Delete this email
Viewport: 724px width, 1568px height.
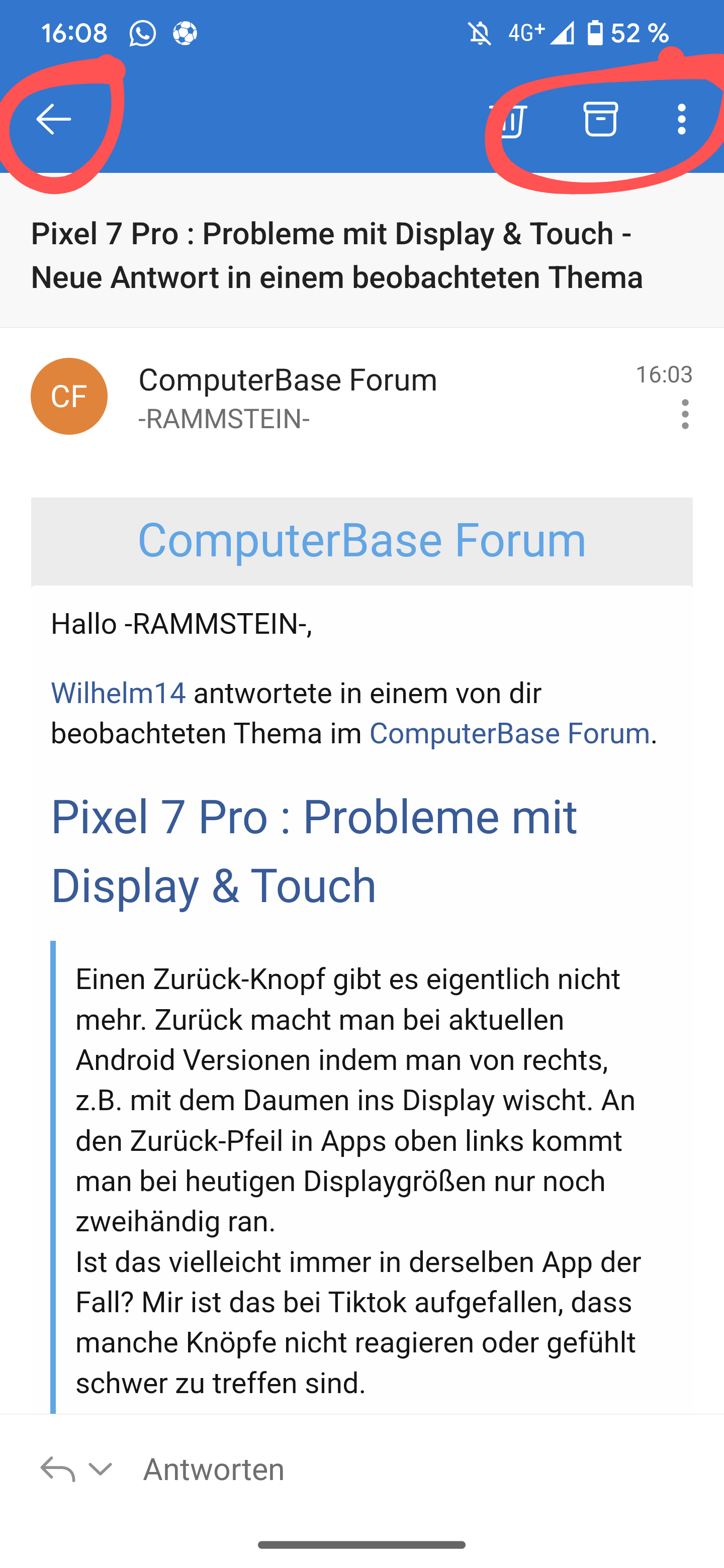point(509,120)
